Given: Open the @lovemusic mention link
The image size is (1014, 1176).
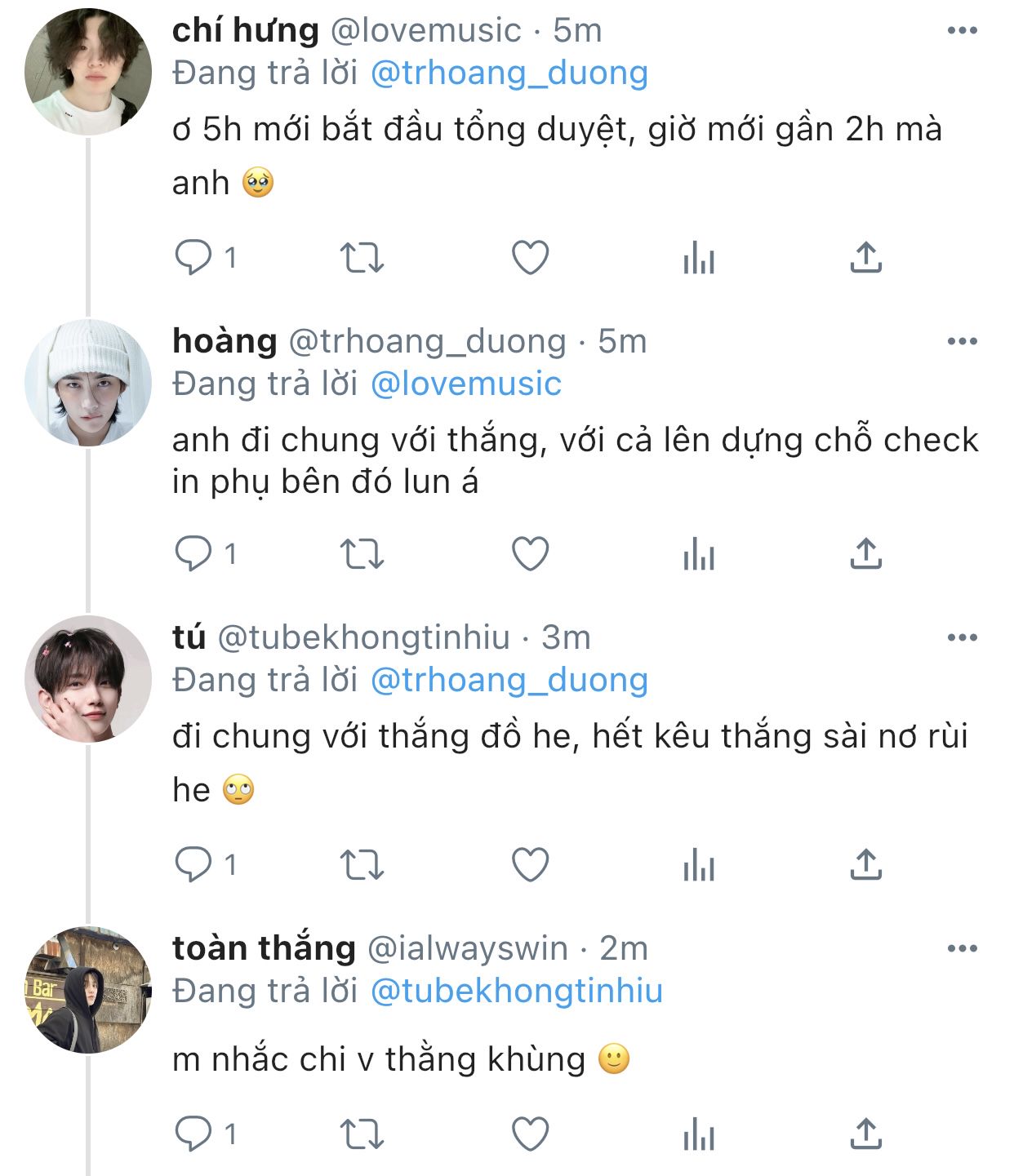Looking at the screenshot, I should 465,384.
